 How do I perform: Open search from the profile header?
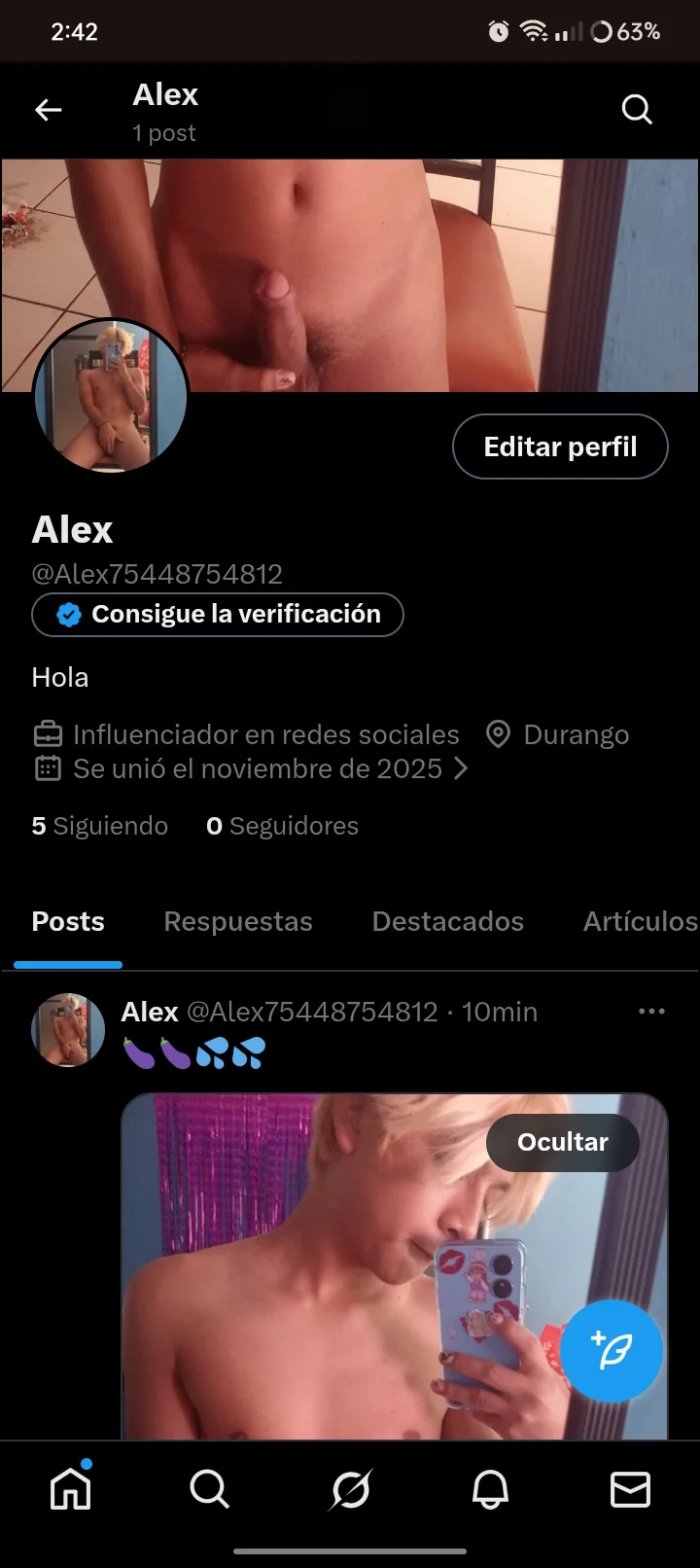pos(637,110)
